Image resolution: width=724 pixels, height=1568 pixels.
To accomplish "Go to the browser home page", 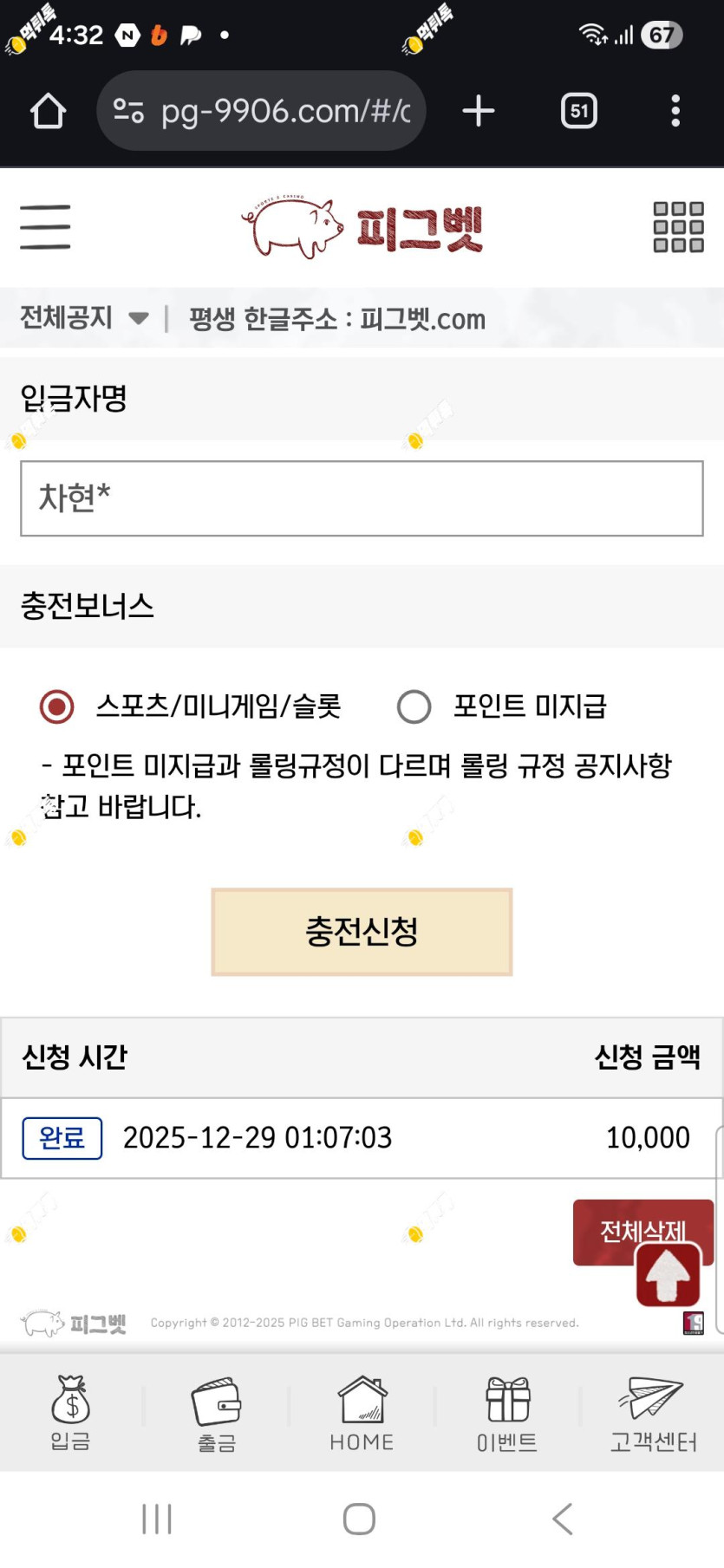I will click(48, 111).
